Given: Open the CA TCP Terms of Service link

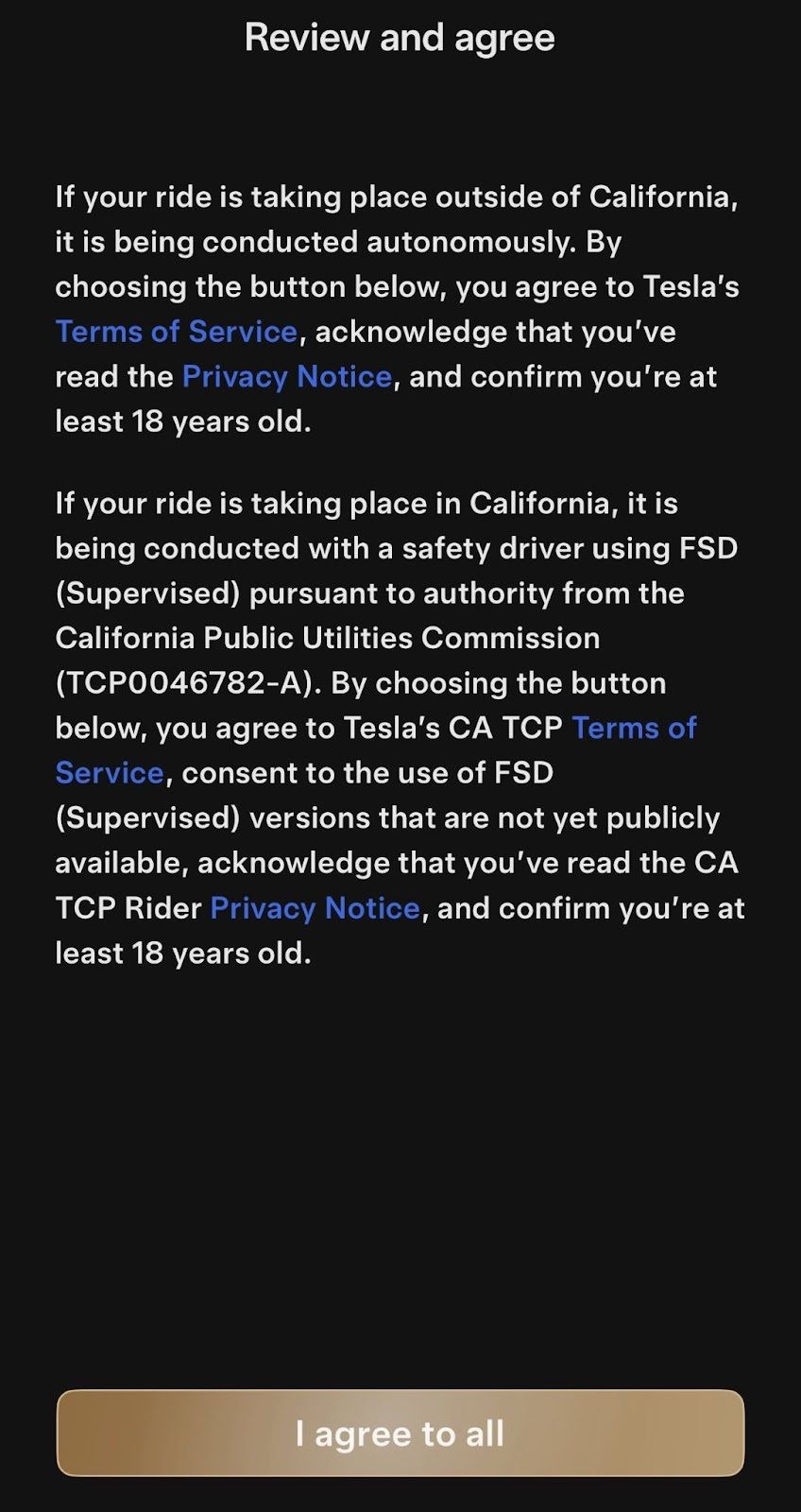Looking at the screenshot, I should coord(634,729).
